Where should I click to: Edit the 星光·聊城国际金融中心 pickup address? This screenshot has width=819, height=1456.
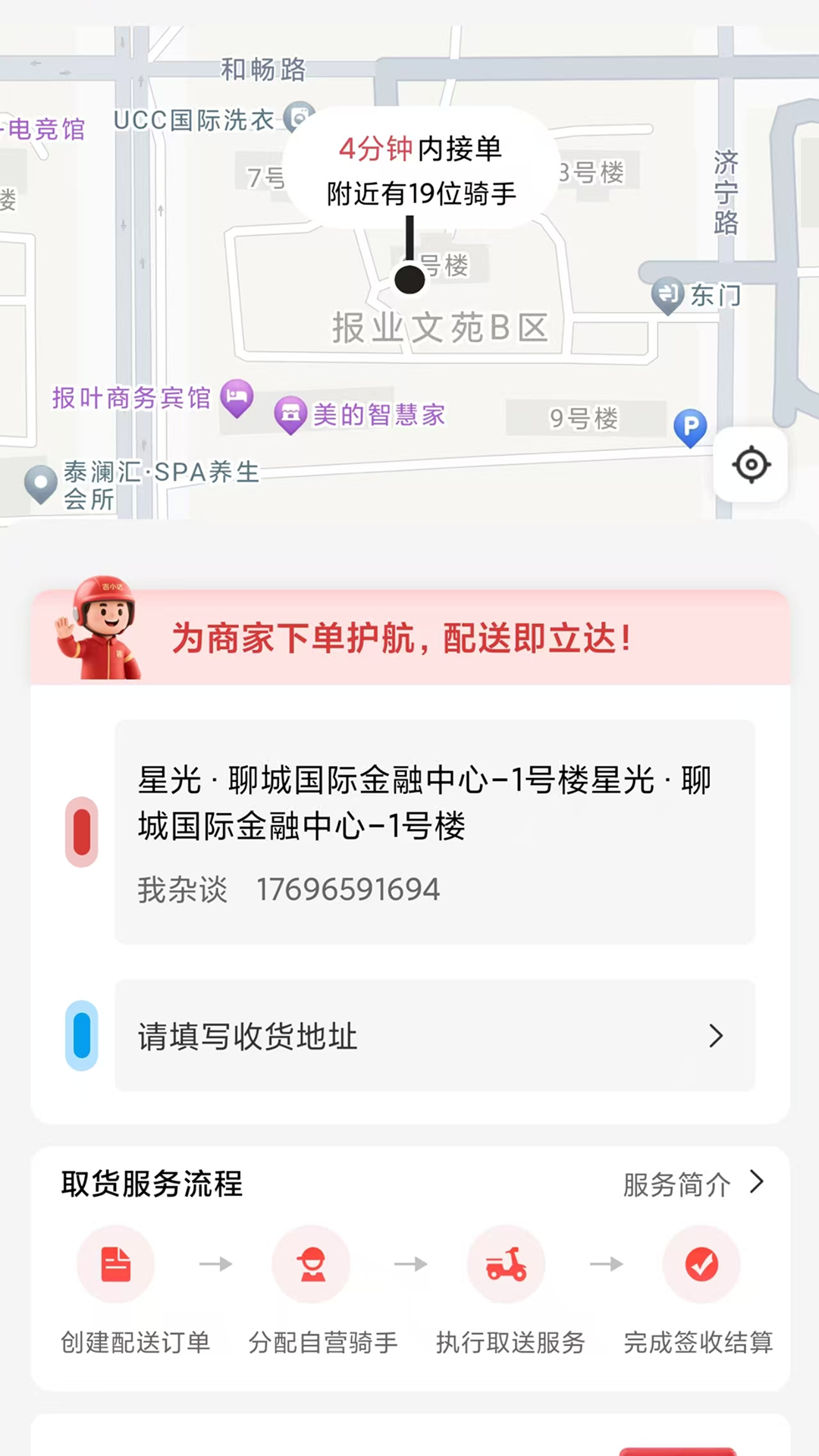pos(434,831)
